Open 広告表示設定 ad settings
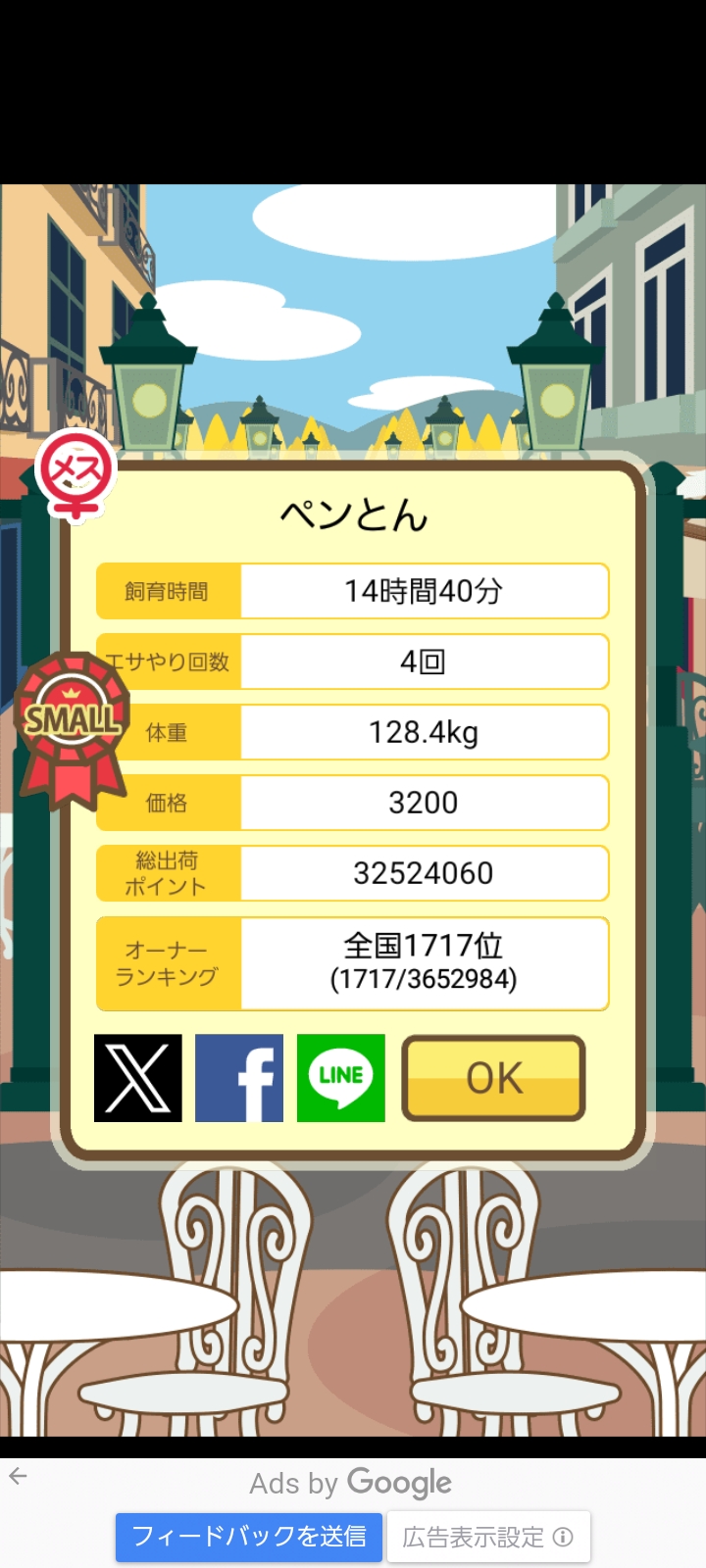Image resolution: width=706 pixels, height=1568 pixels. (x=488, y=1537)
